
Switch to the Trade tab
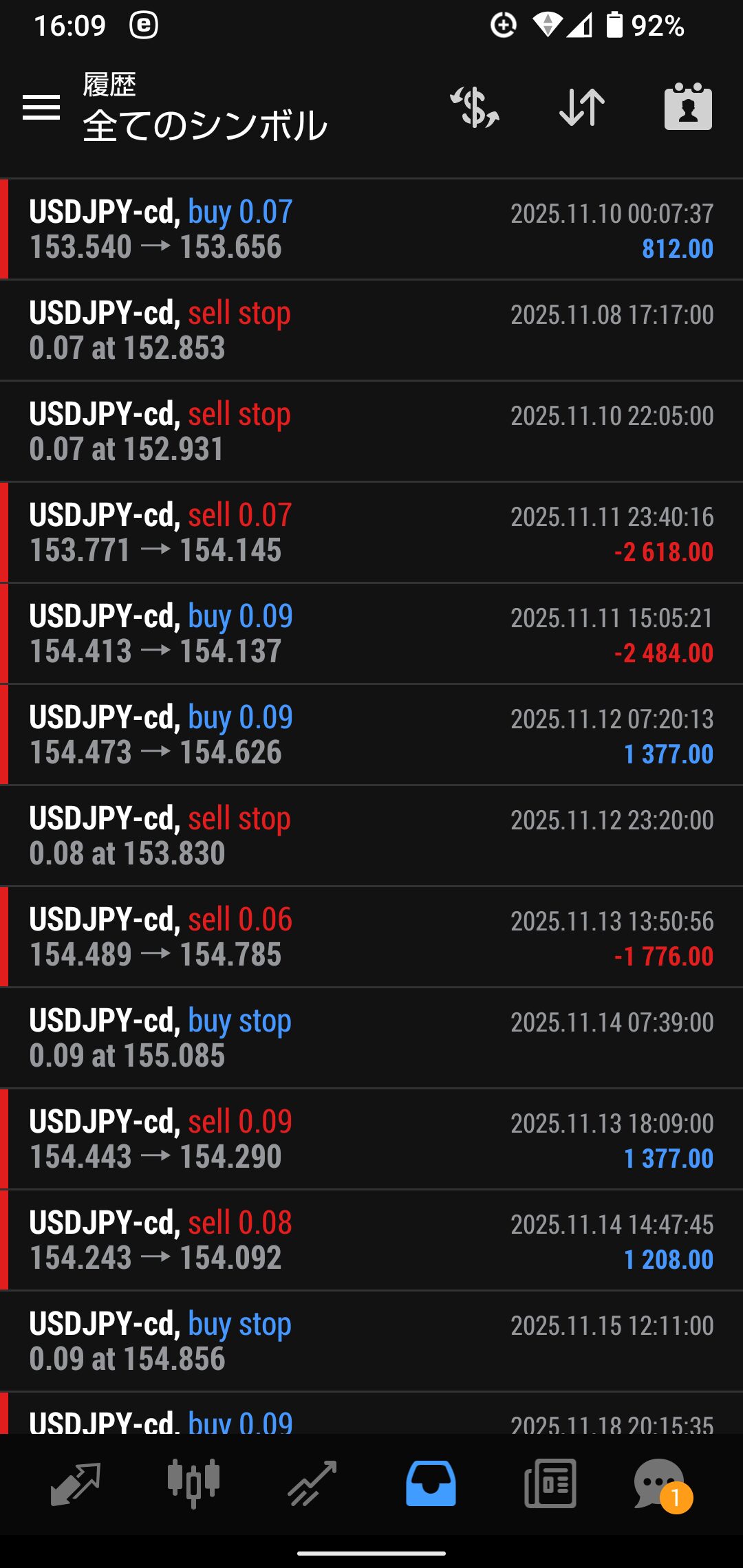pyautogui.click(x=312, y=1484)
